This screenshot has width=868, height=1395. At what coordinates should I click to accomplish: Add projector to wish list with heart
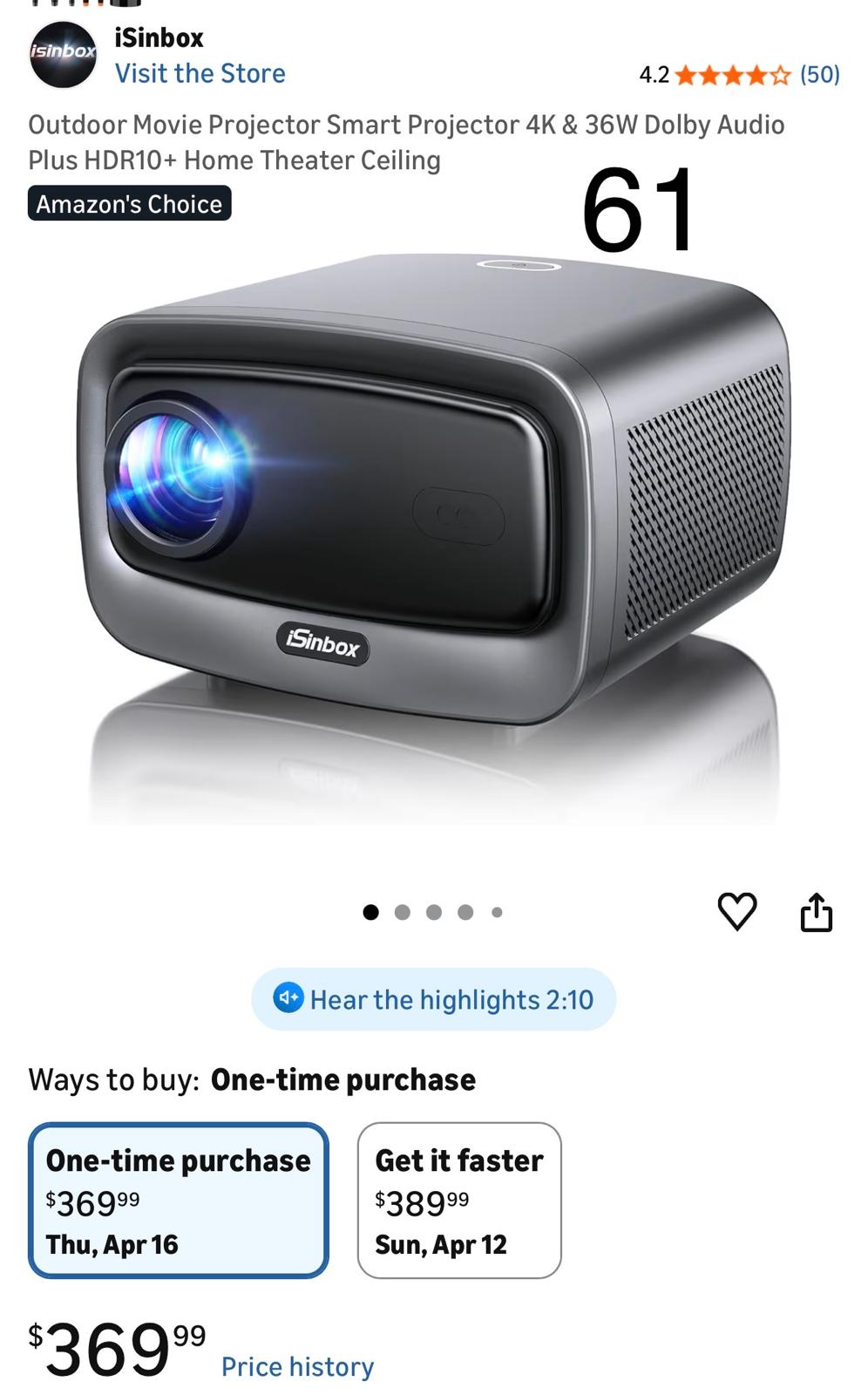[x=736, y=911]
